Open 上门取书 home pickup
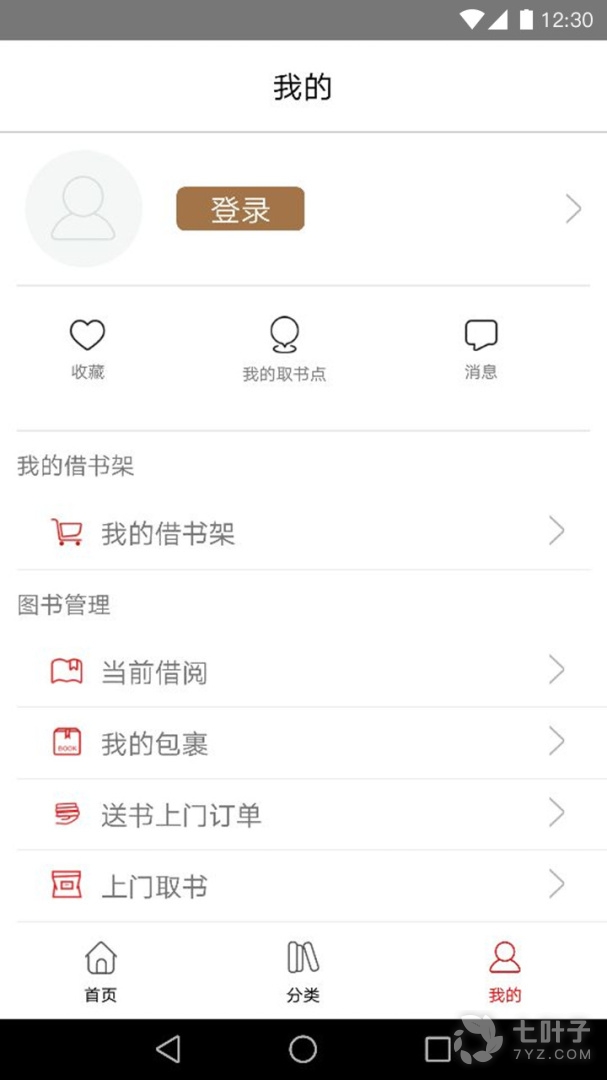Screen dimensions: 607x1080 point(303,886)
